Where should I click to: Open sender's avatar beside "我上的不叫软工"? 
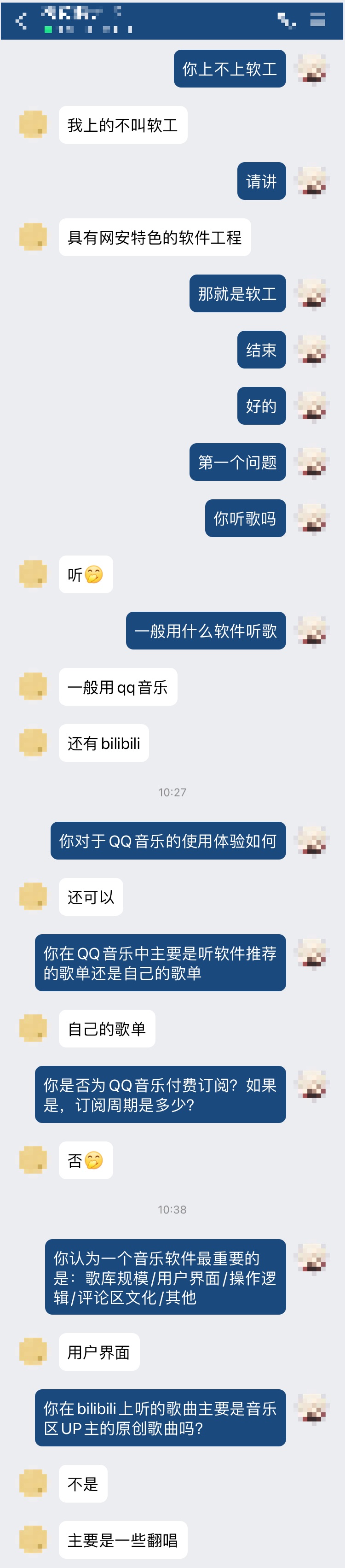coord(34,125)
